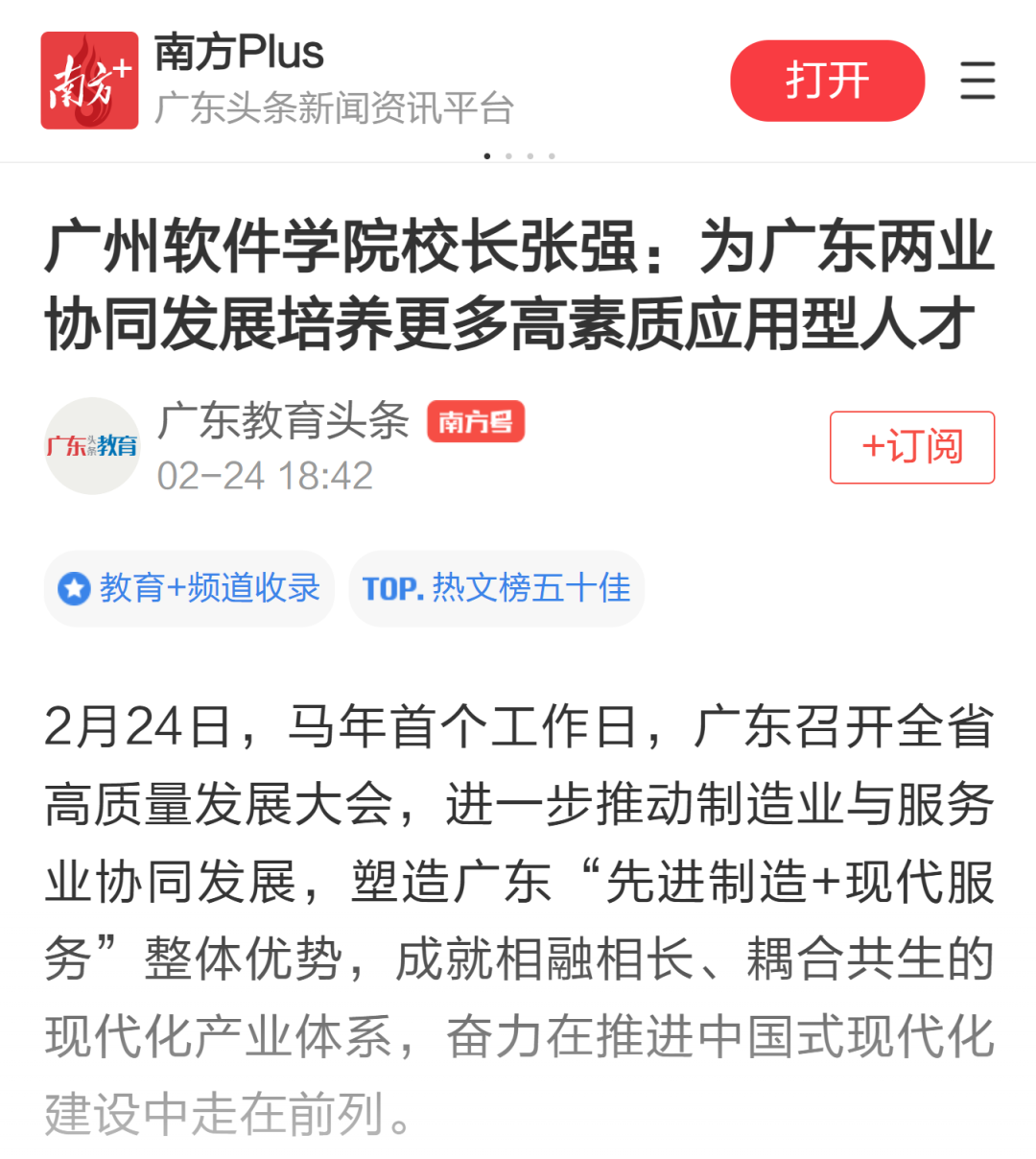Image resolution: width=1036 pixels, height=1159 pixels.
Task: Open the TOP.热文榜五十佳 chip
Action: click(x=496, y=588)
